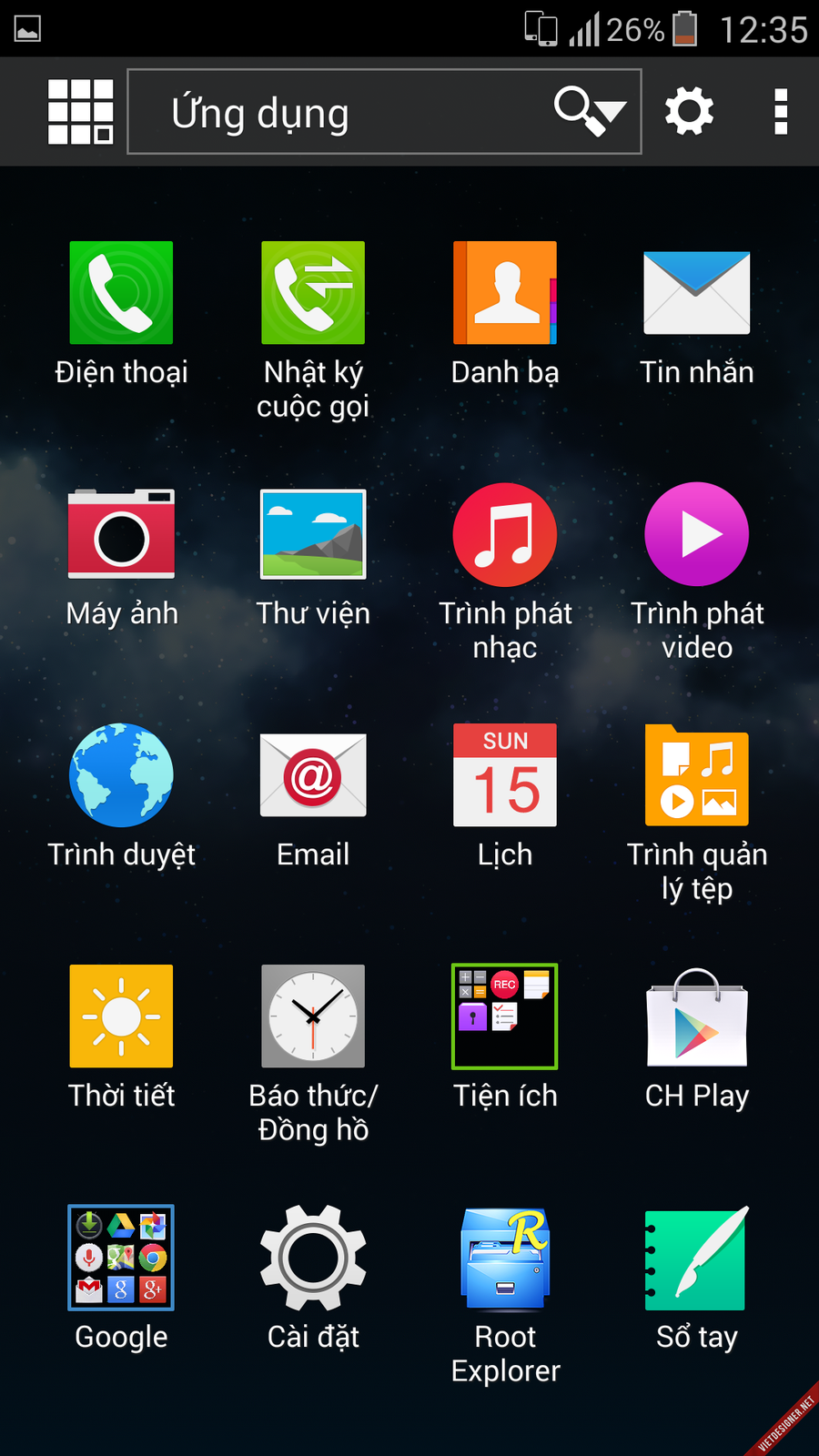This screenshot has height=1456, width=819.
Task: Open Tin nhắn messages
Action: click(696, 293)
